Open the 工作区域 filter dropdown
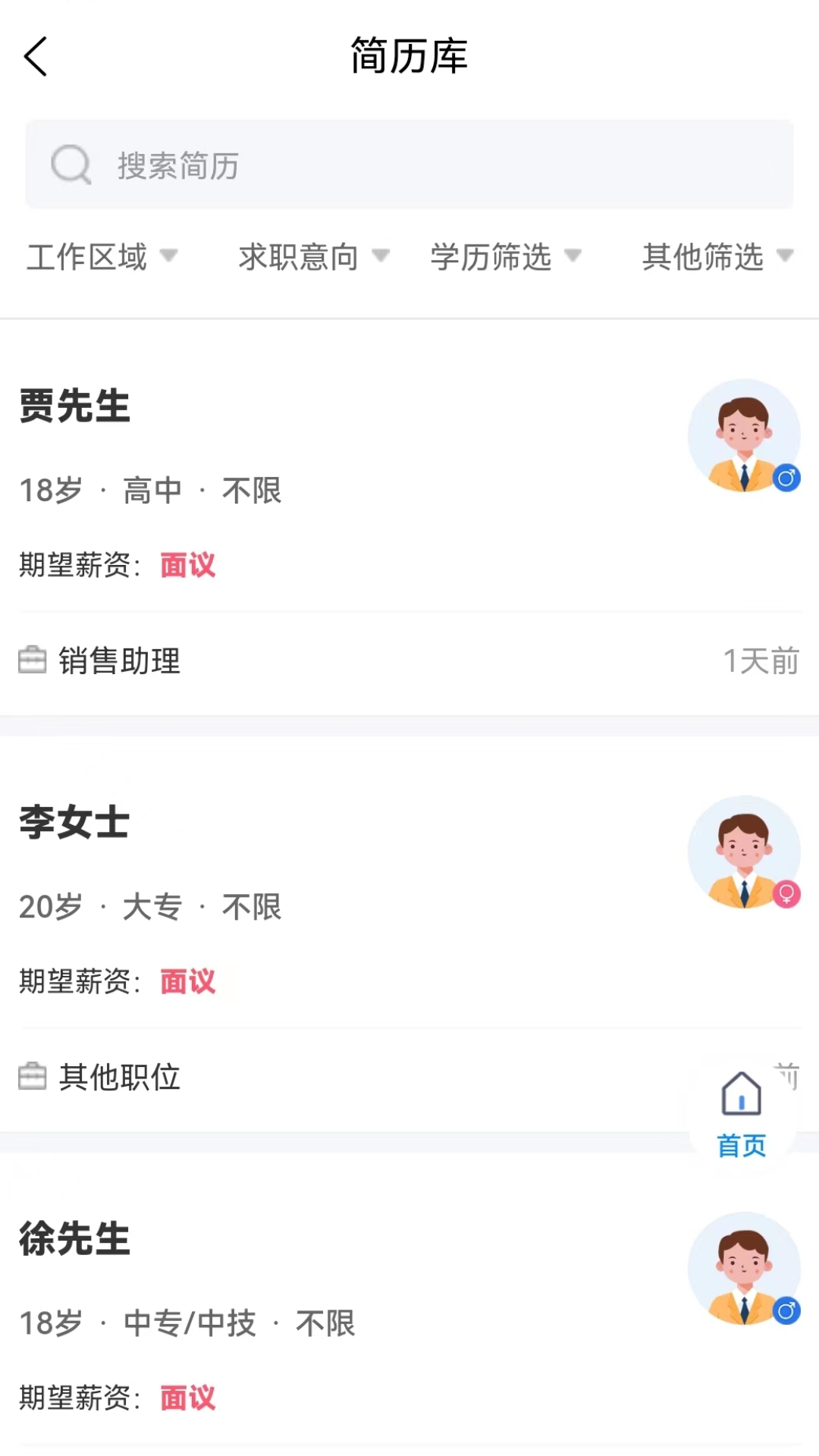Image resolution: width=819 pixels, height=1456 pixels. 101,258
